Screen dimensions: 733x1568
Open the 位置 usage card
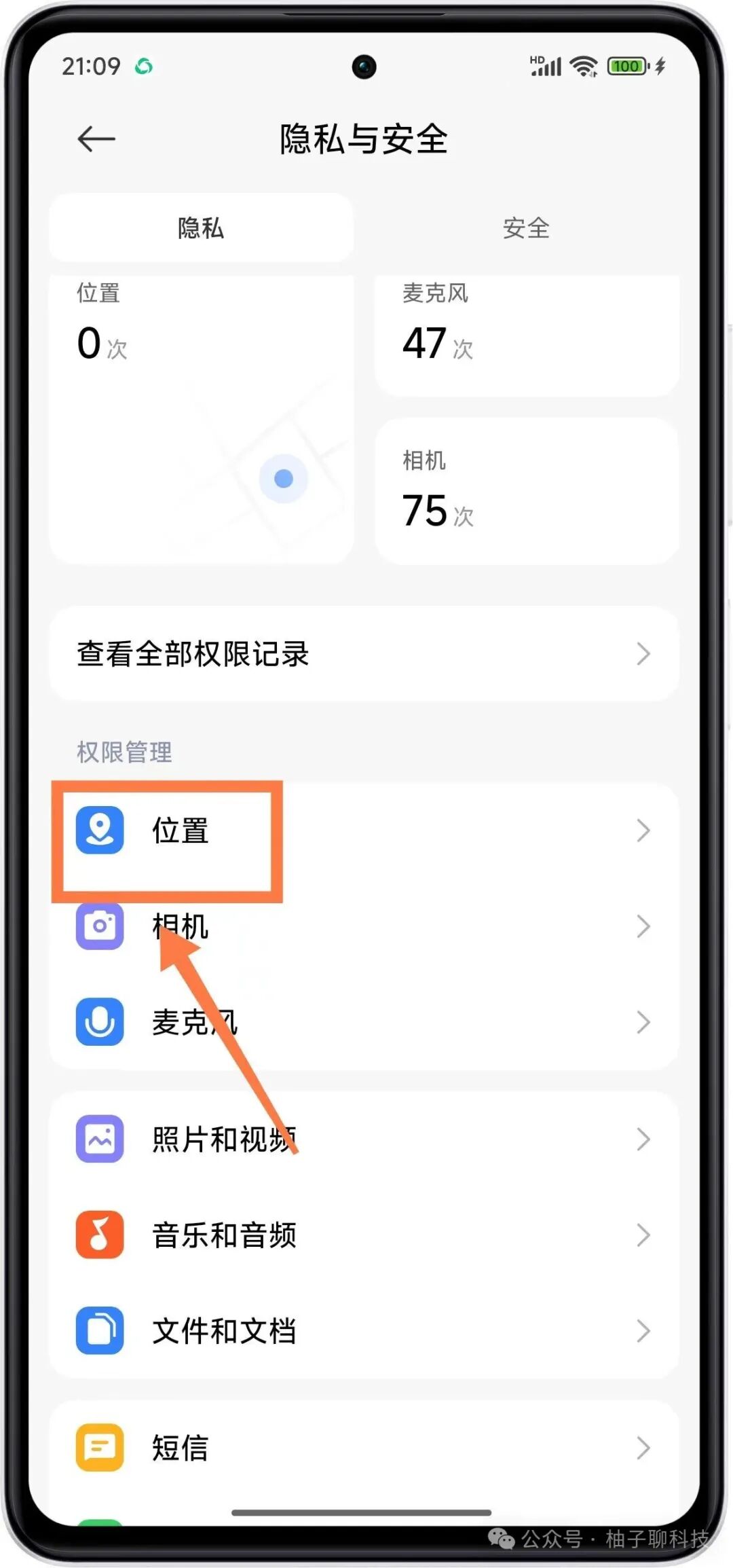tap(201, 418)
